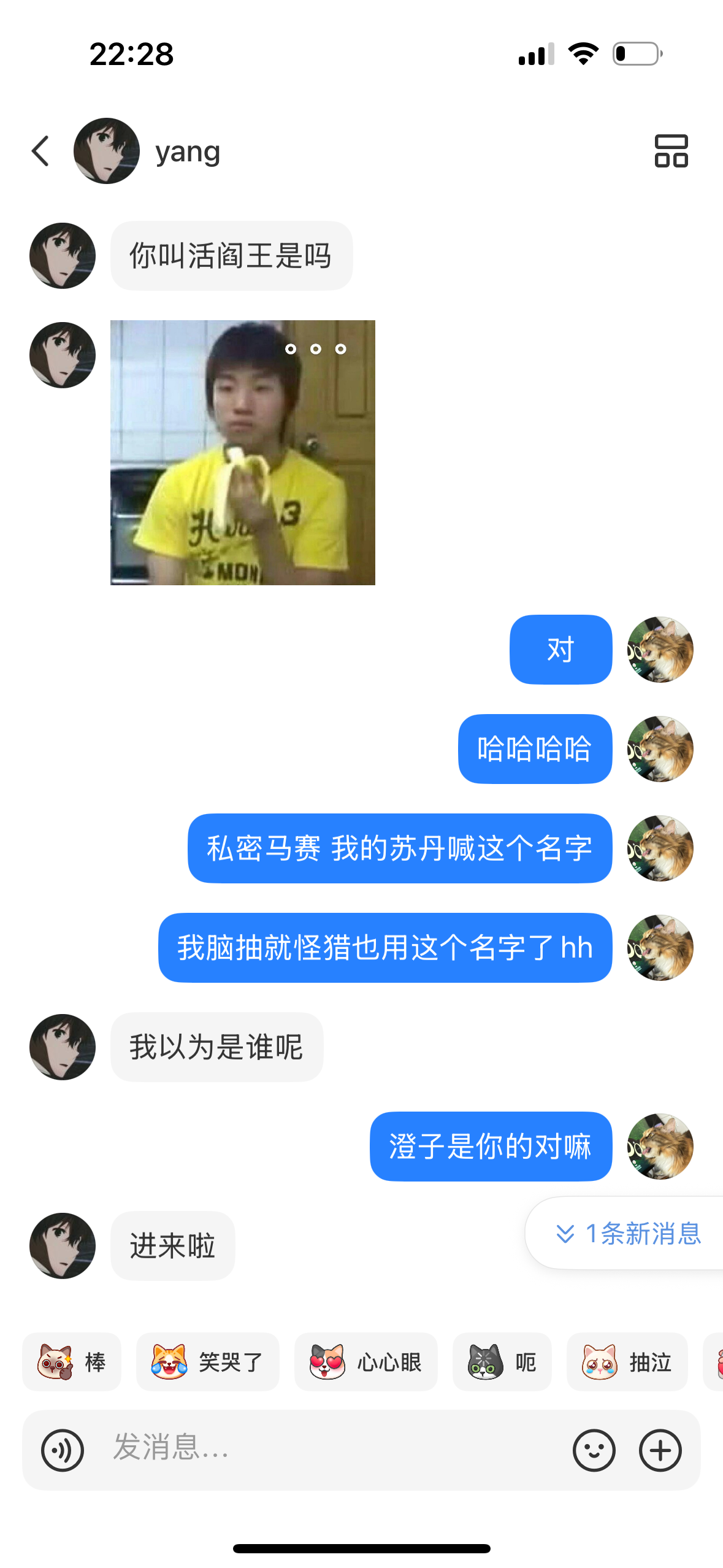The image size is (723, 1568).
Task: Send the 笑哭了 quick emoji reaction
Action: [207, 1362]
